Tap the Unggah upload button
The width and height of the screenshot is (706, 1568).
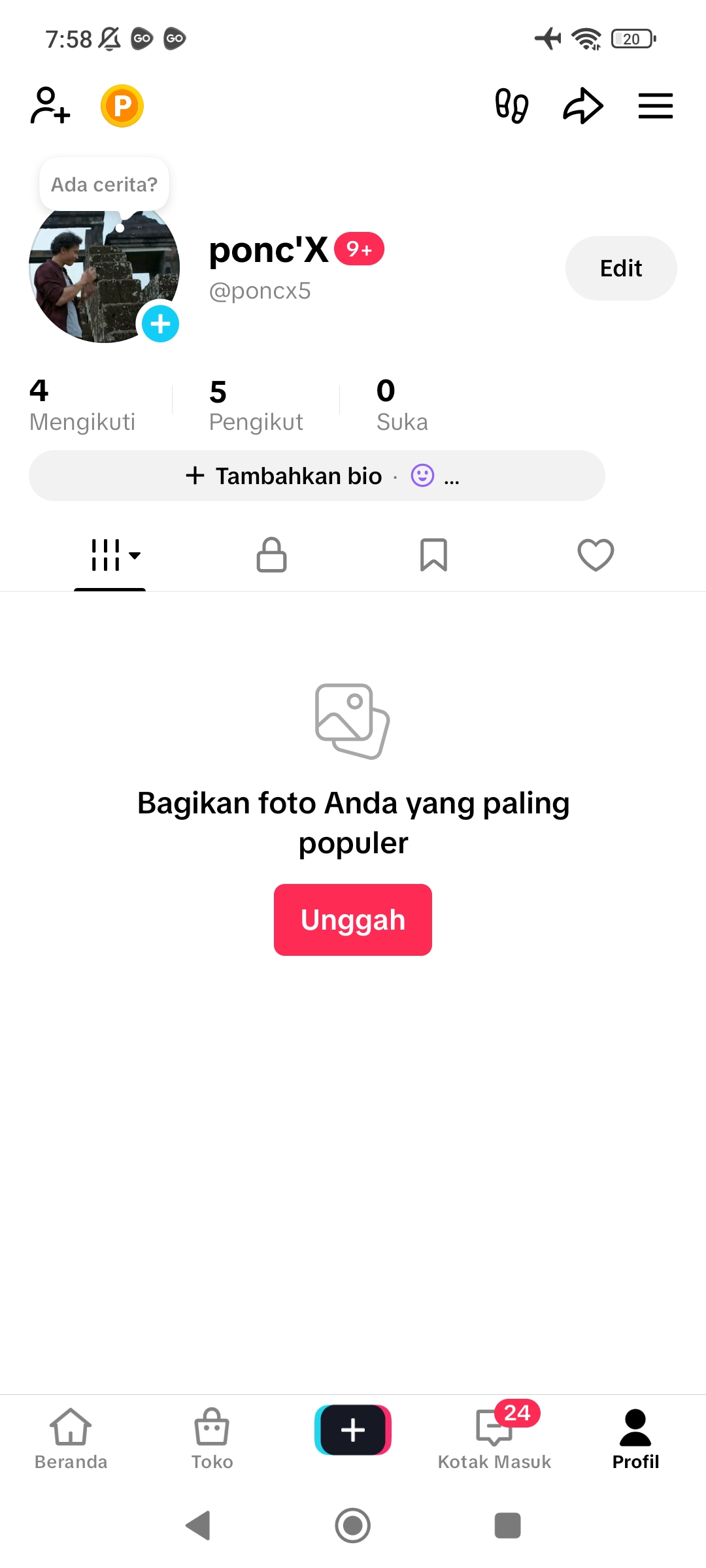click(x=353, y=920)
